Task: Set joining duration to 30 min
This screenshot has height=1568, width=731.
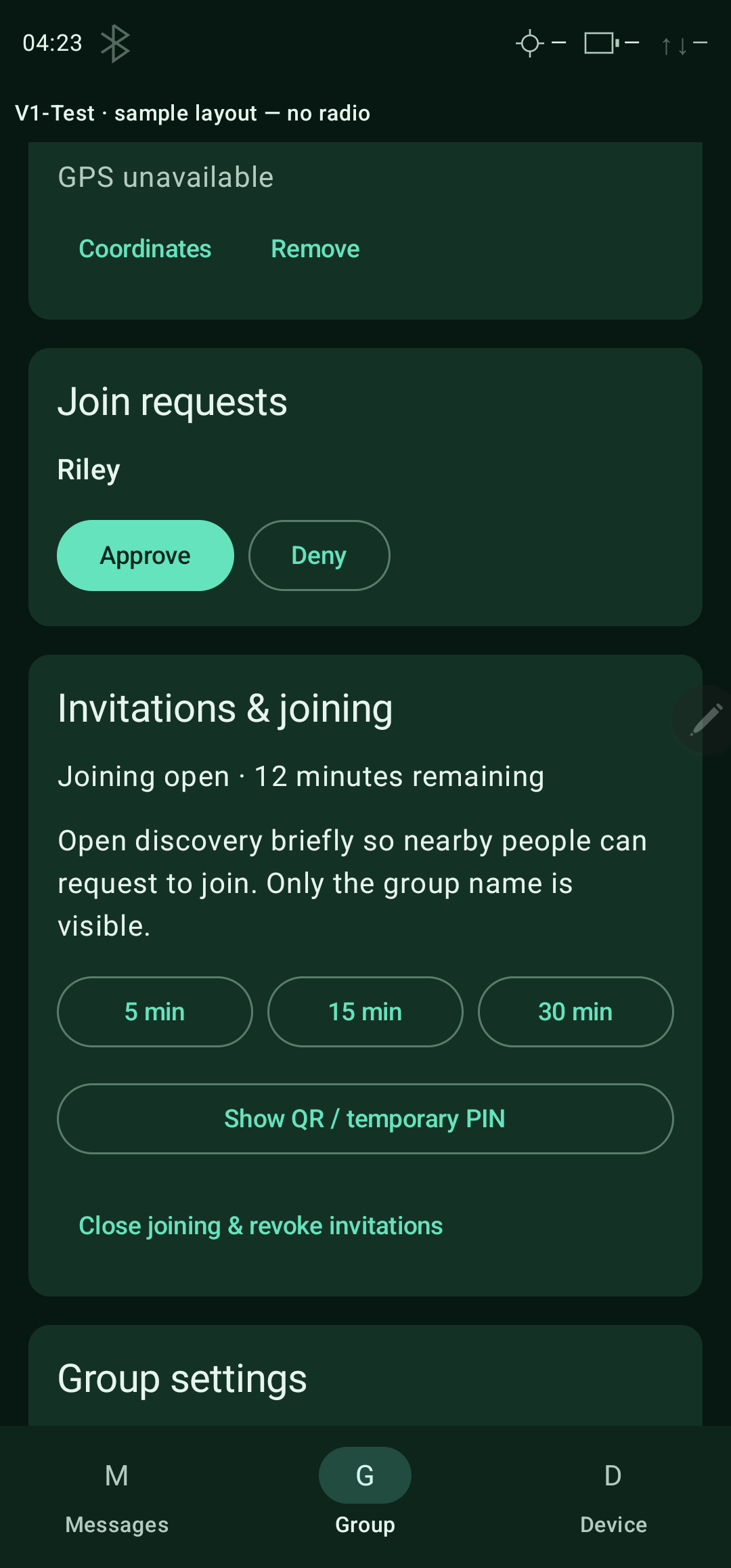Action: pos(576,1011)
